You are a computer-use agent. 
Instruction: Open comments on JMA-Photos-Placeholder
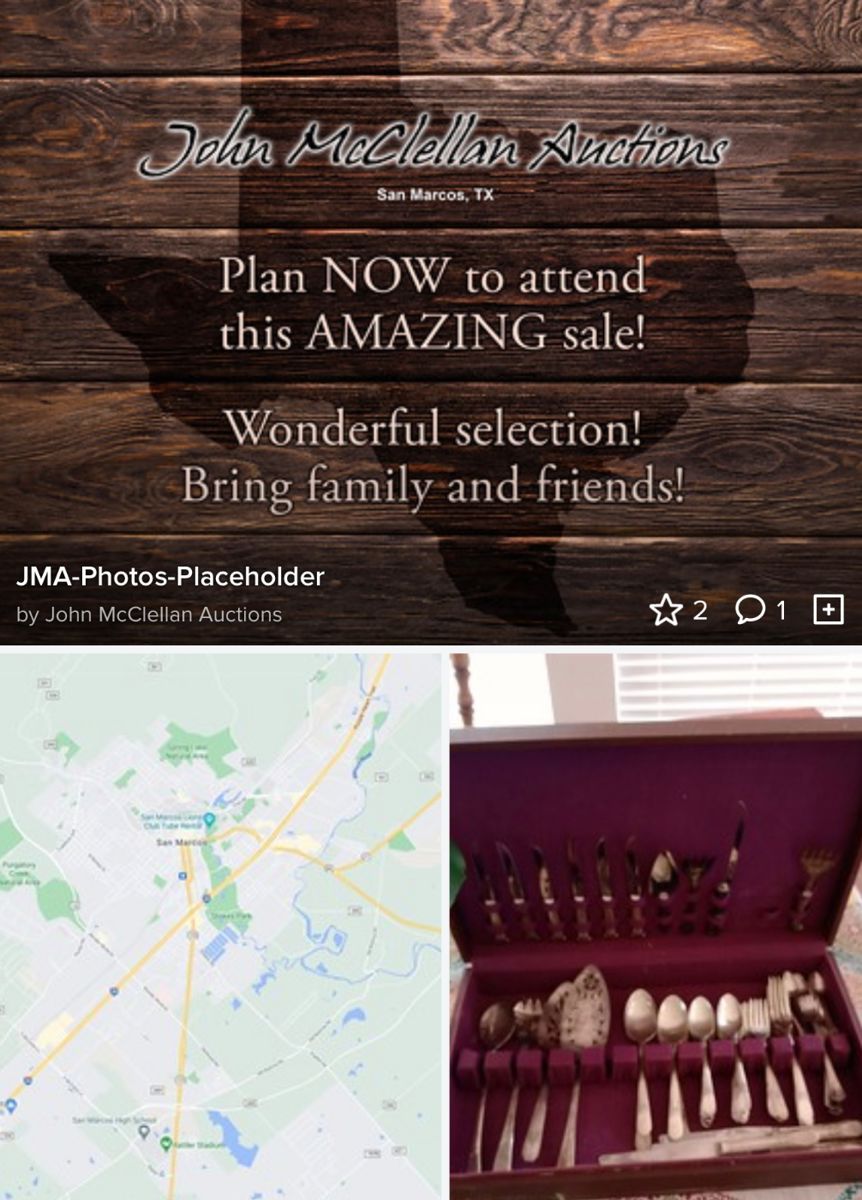[x=750, y=610]
